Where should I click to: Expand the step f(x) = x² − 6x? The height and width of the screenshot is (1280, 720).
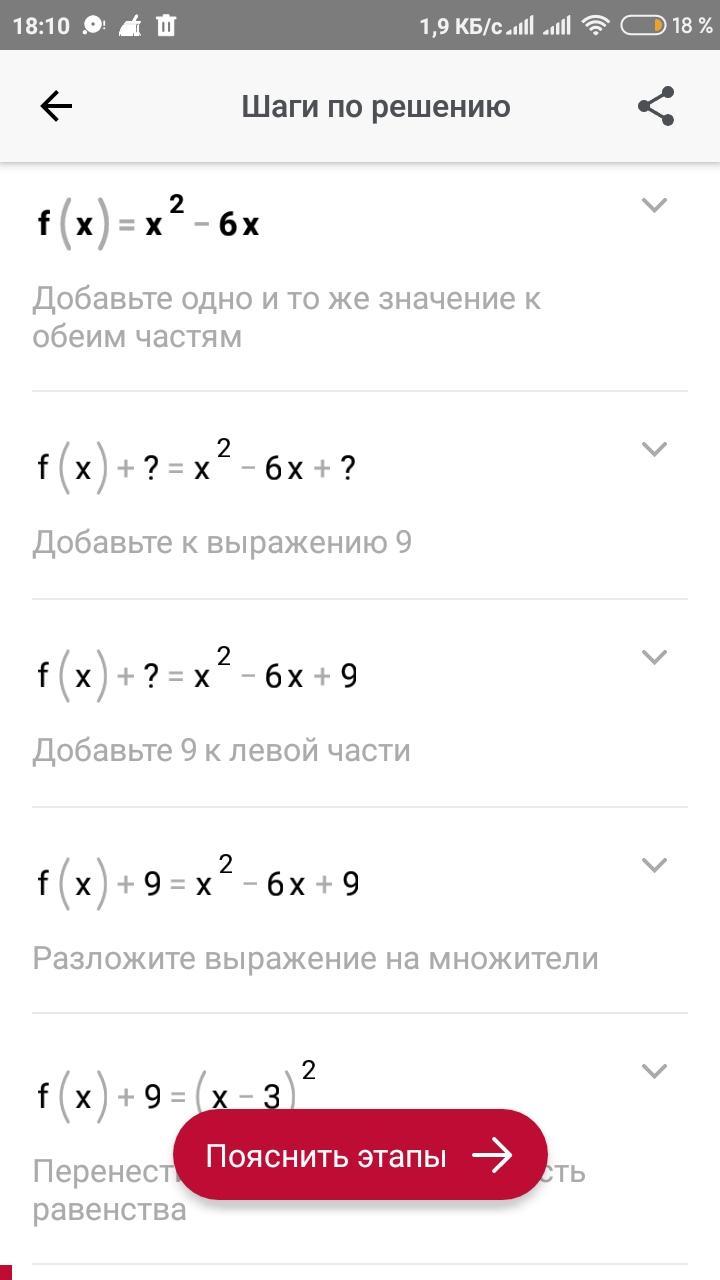pos(654,205)
